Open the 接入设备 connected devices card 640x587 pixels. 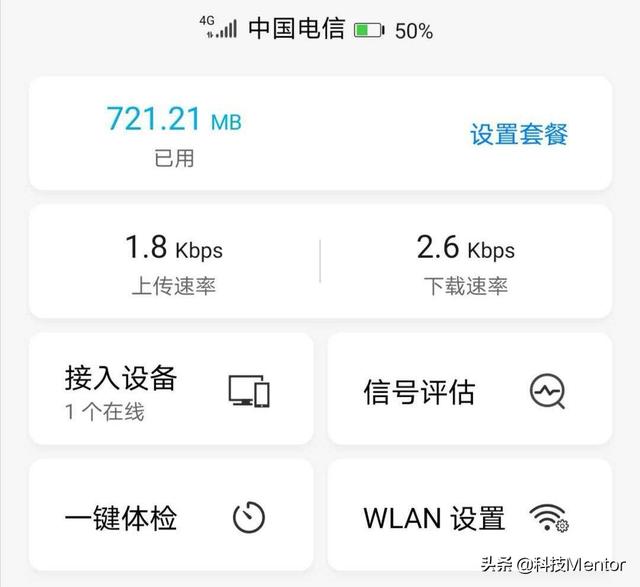(x=171, y=389)
